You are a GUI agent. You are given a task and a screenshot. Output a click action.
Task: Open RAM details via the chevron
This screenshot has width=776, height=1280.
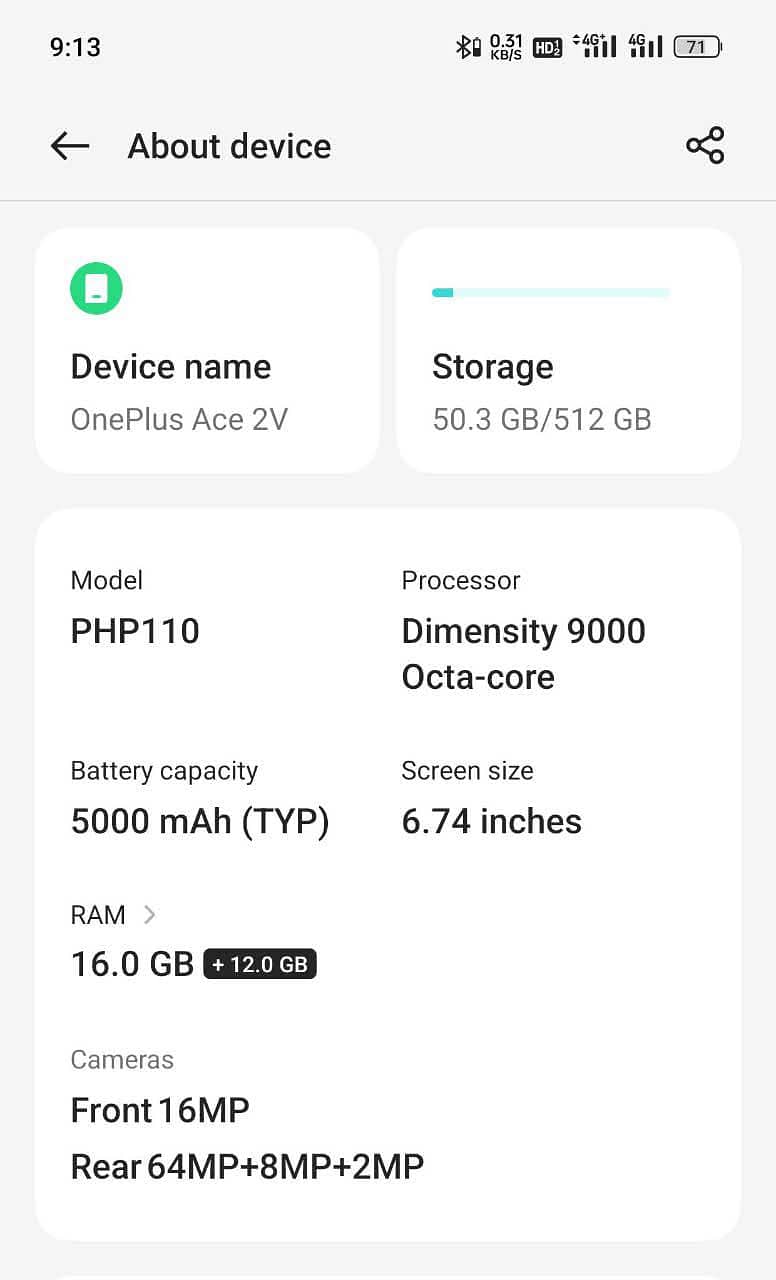149,914
